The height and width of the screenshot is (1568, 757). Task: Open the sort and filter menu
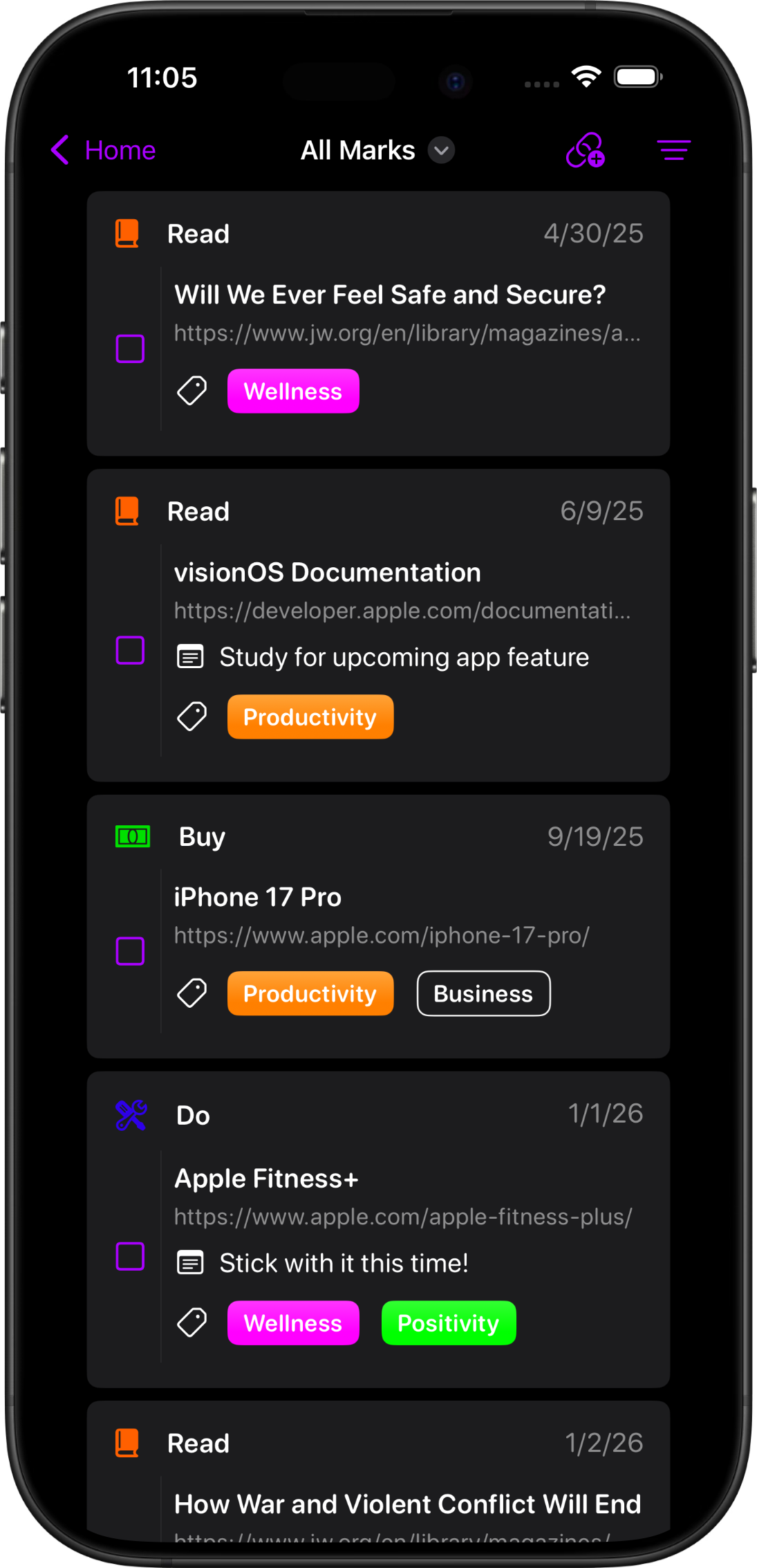[673, 150]
